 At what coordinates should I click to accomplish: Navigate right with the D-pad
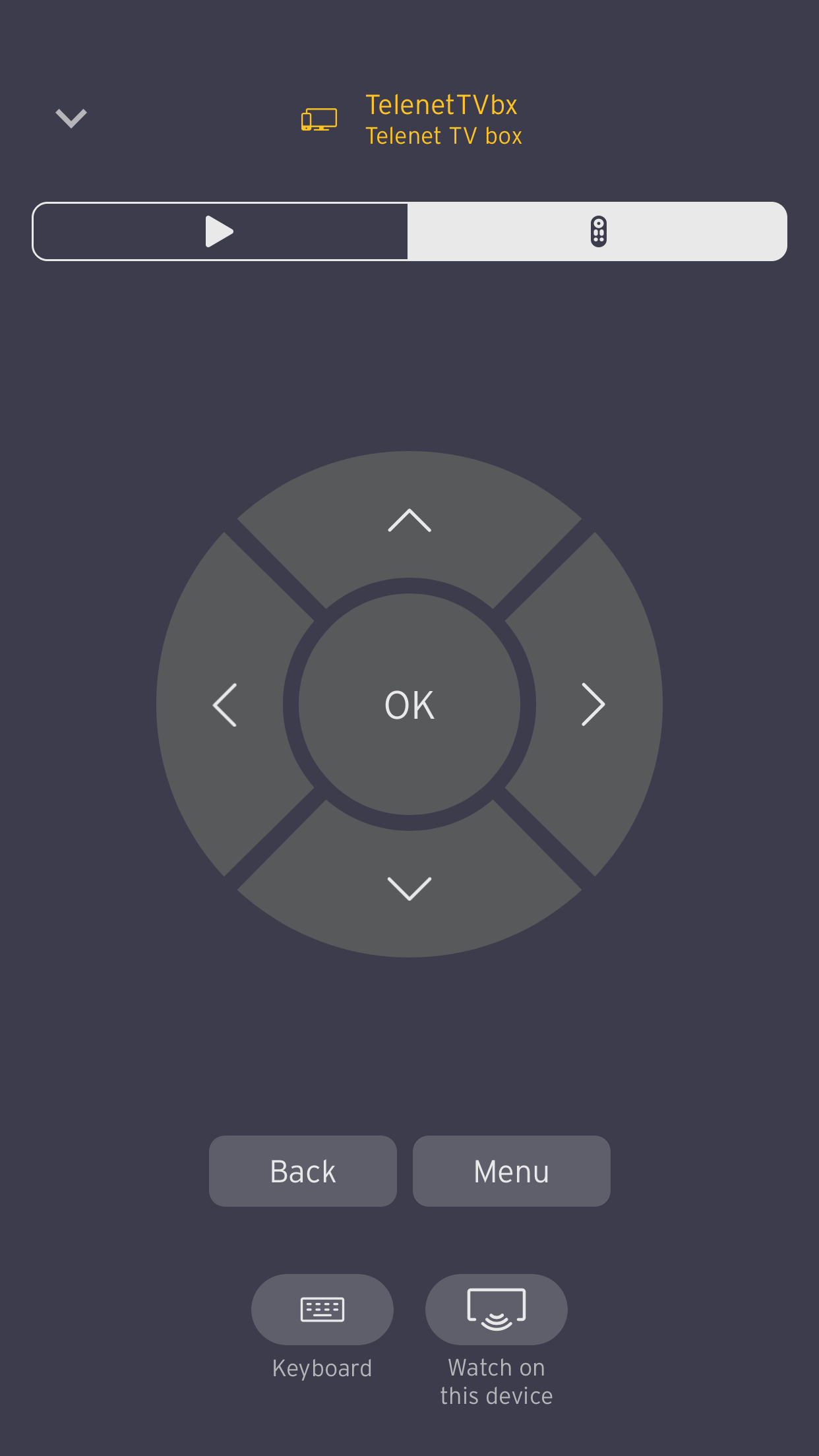coord(593,705)
